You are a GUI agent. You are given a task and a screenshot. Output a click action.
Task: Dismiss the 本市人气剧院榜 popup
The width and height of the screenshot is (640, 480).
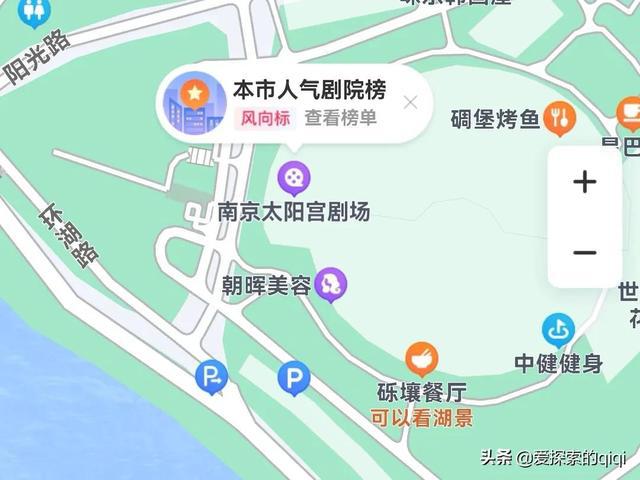(x=410, y=102)
